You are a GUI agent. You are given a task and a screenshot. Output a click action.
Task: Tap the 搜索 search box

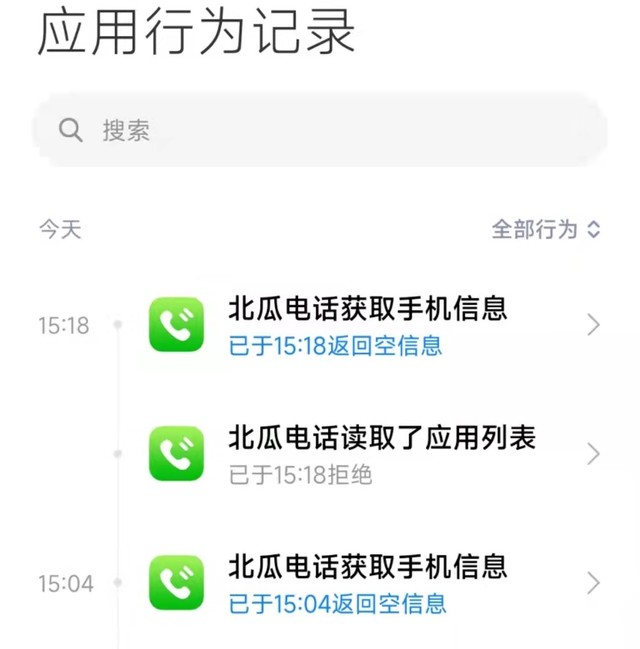pos(320,131)
